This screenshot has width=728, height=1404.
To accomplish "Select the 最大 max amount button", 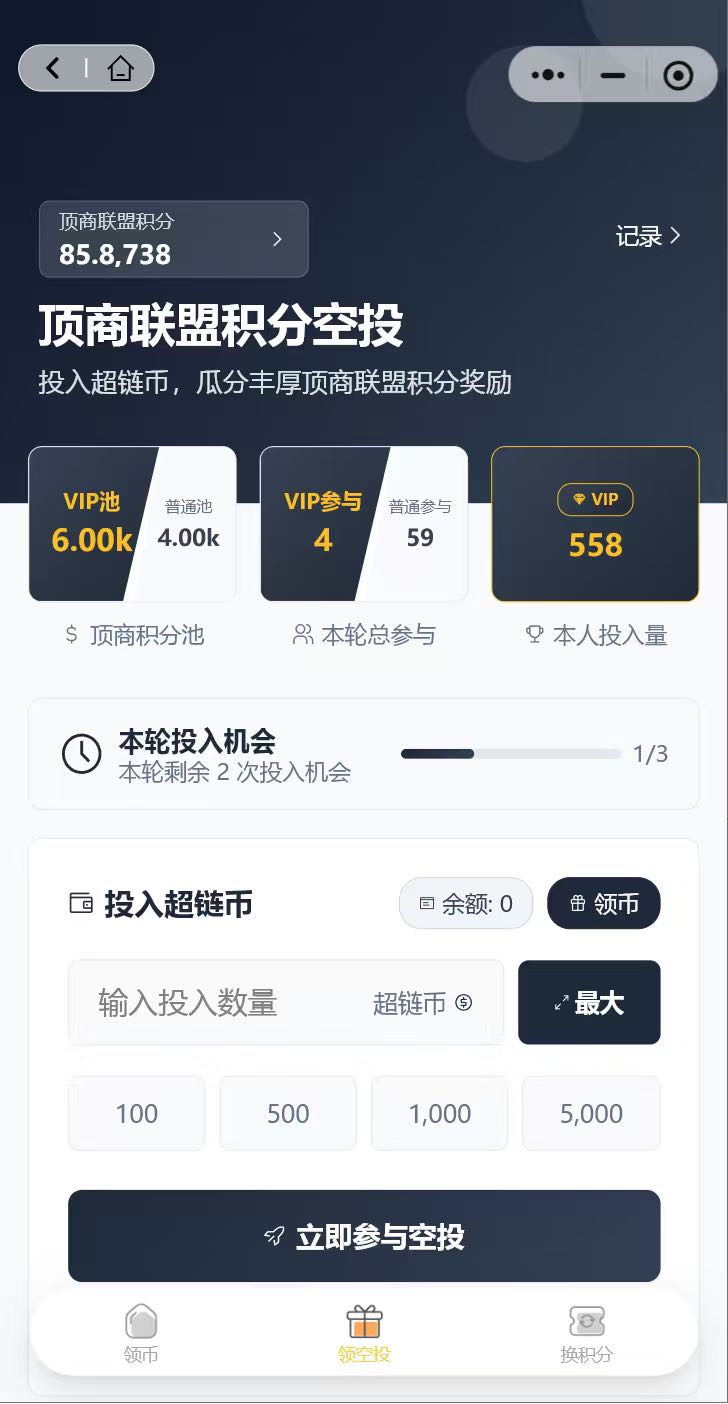I will (x=589, y=1003).
